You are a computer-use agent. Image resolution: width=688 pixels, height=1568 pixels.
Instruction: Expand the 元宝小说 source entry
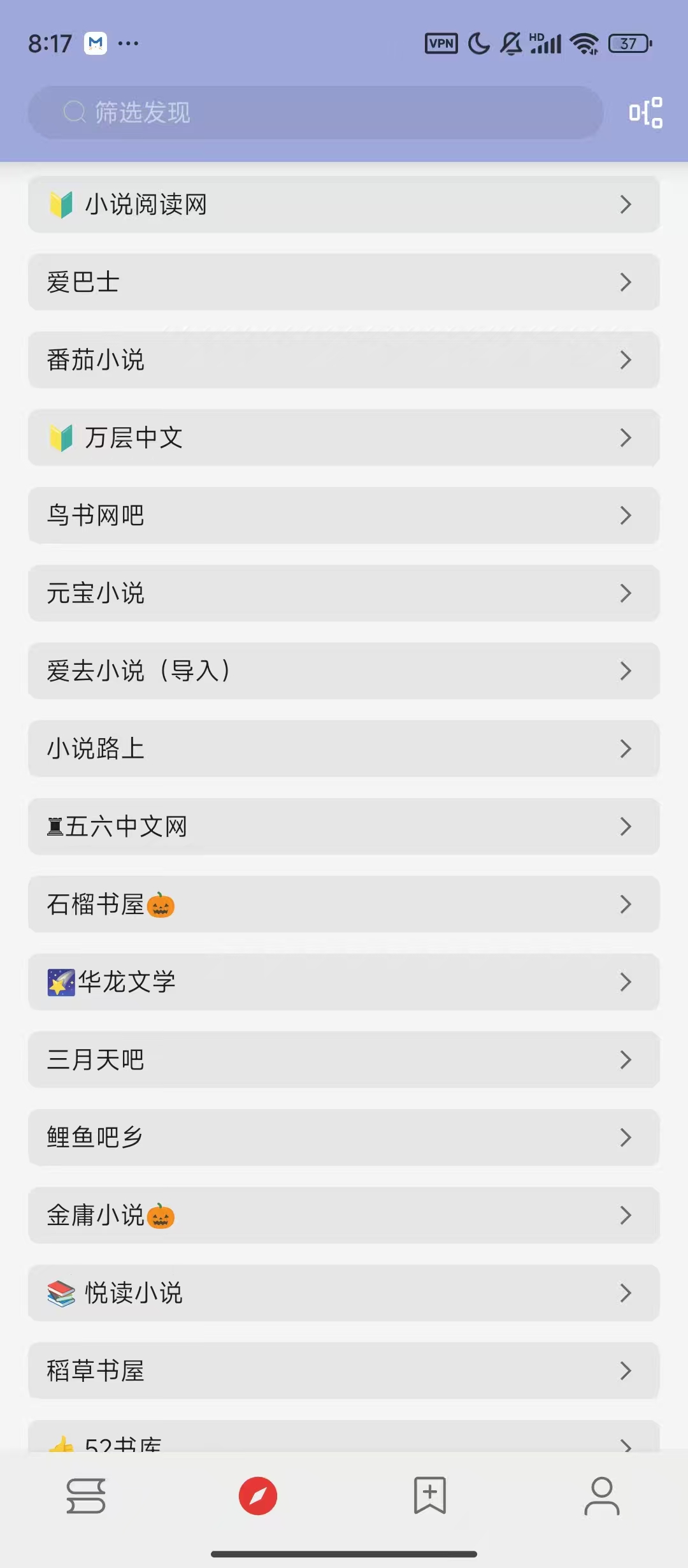(x=344, y=593)
